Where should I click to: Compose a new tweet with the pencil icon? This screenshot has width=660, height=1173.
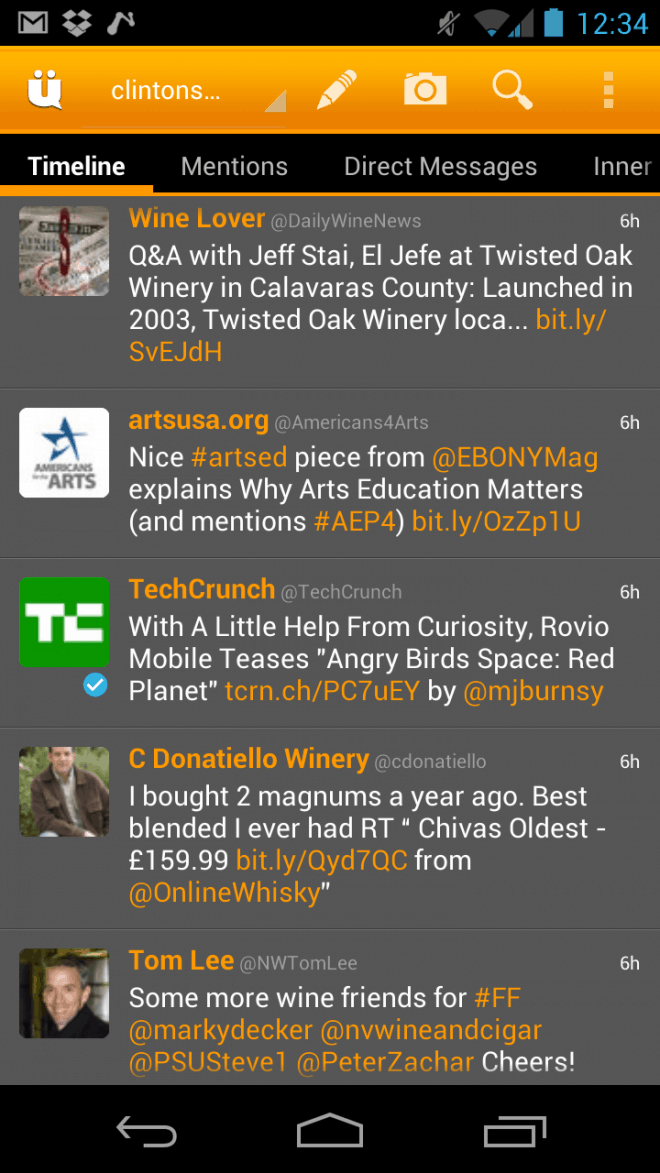tap(337, 91)
